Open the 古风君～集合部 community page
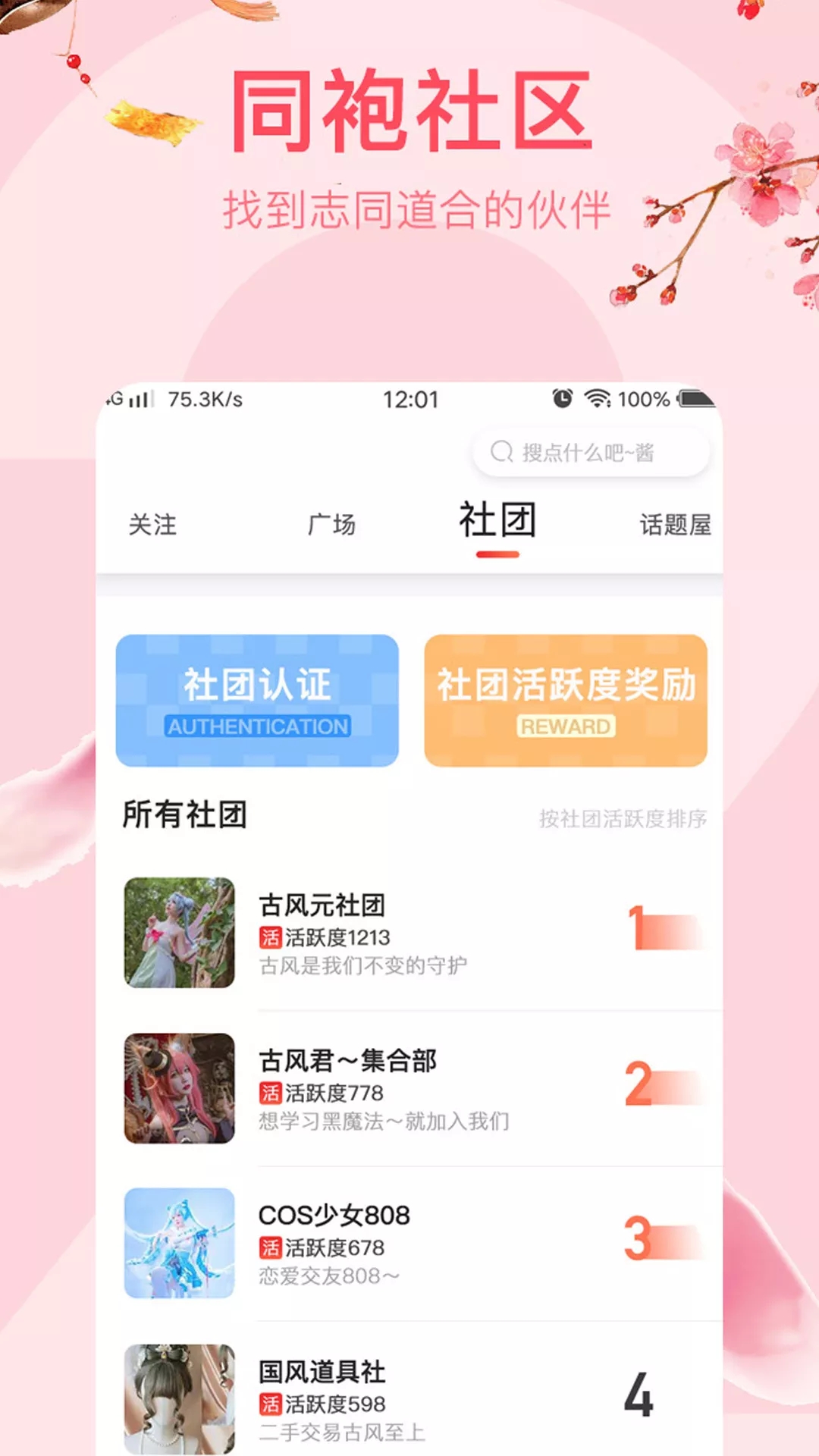Screen dimensions: 819x1456 (349, 1061)
